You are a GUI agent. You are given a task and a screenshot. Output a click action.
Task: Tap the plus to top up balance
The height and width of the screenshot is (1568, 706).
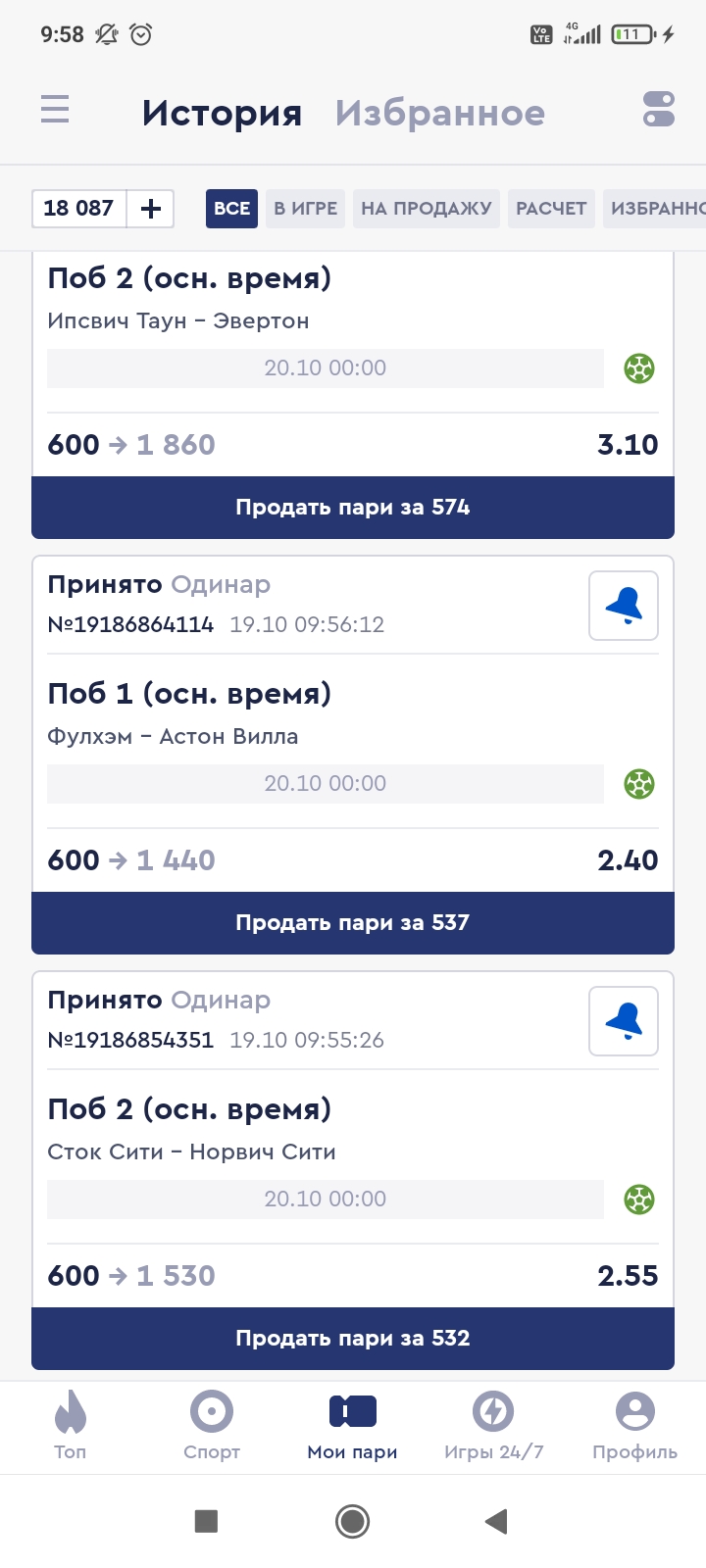(x=151, y=209)
